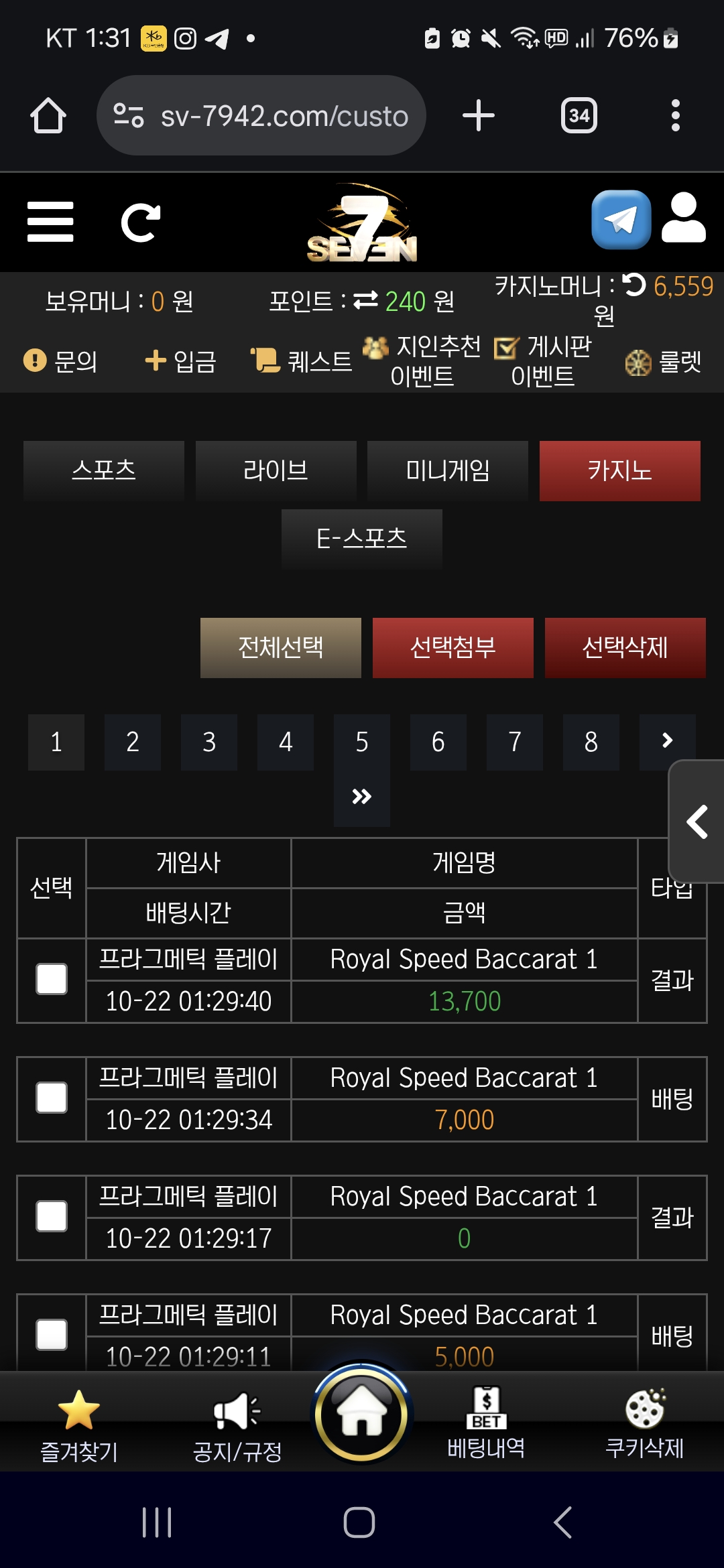
Task: Open the Telegram contact icon
Action: coord(621,220)
